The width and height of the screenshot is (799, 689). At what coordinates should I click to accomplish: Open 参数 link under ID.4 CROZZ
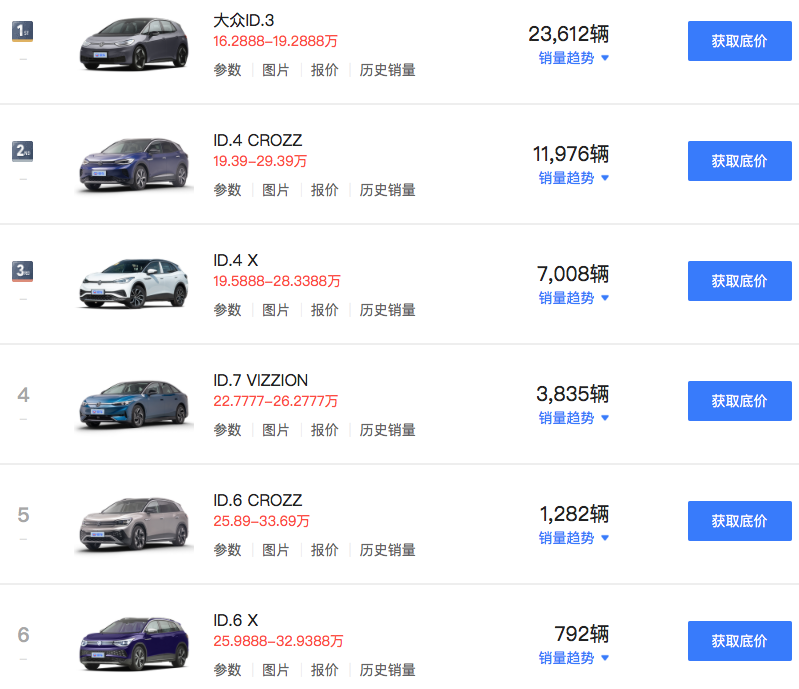coord(227,190)
